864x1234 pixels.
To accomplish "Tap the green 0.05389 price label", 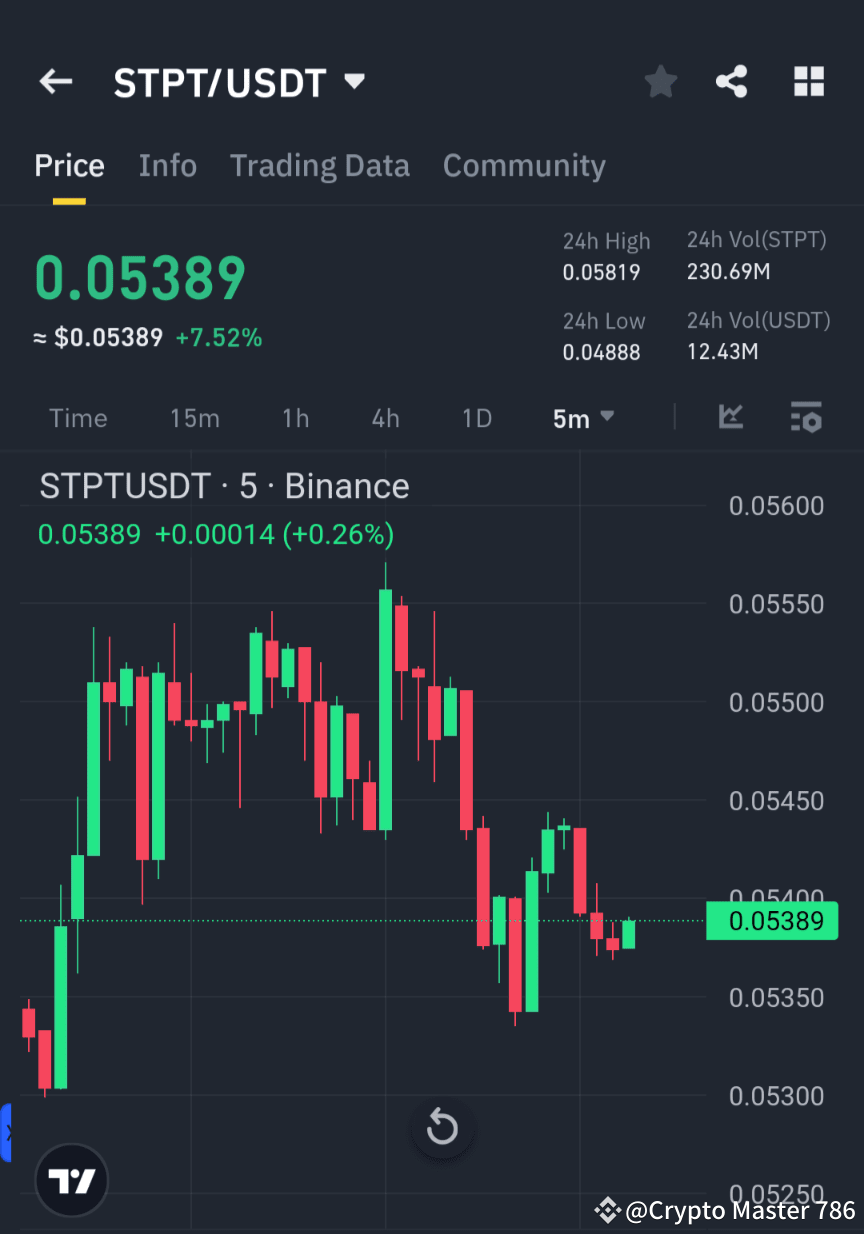I will click(x=772, y=920).
